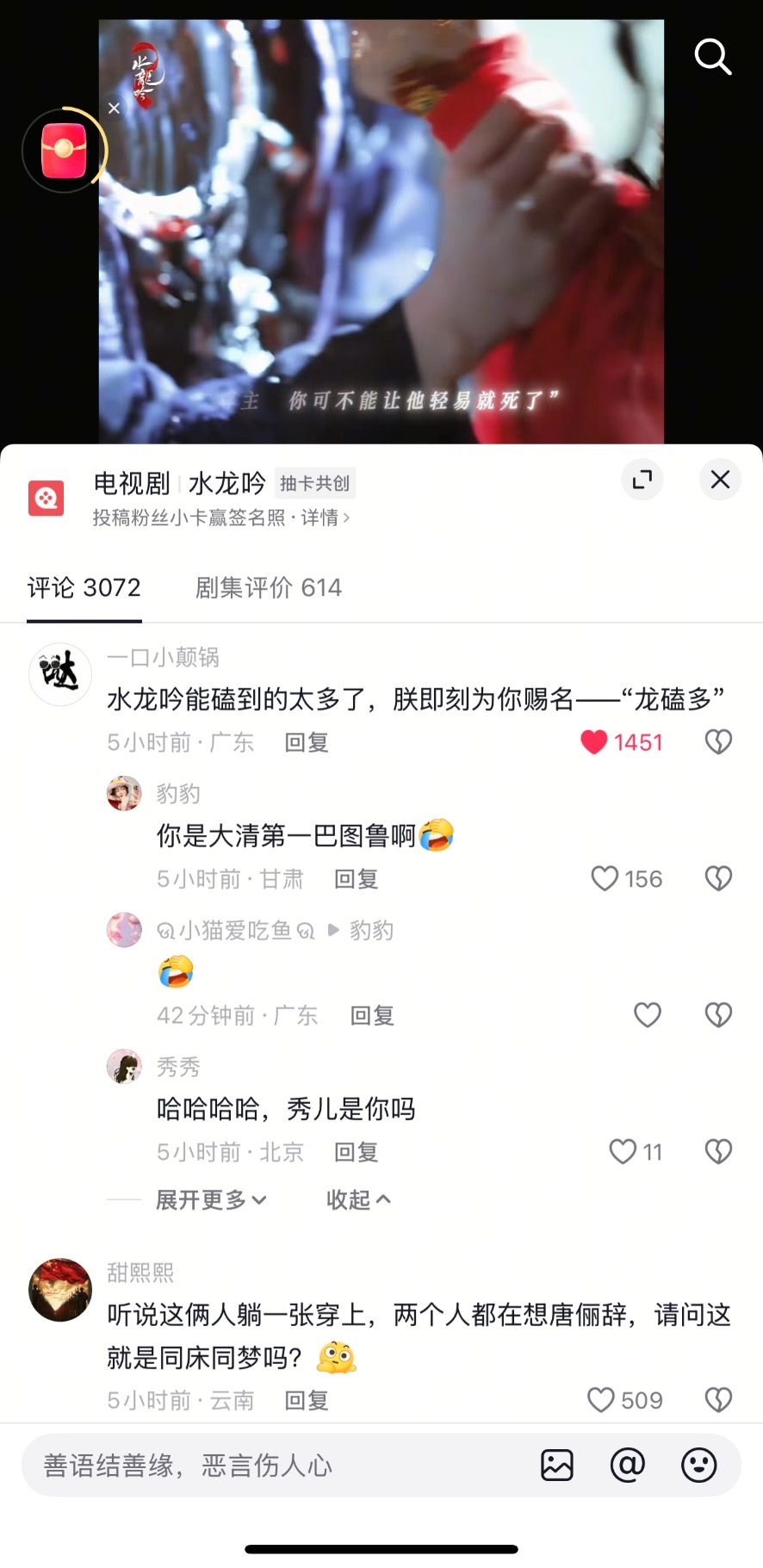Open the emoji picker in the comment box
The height and width of the screenshot is (1568, 763).
tap(698, 1465)
